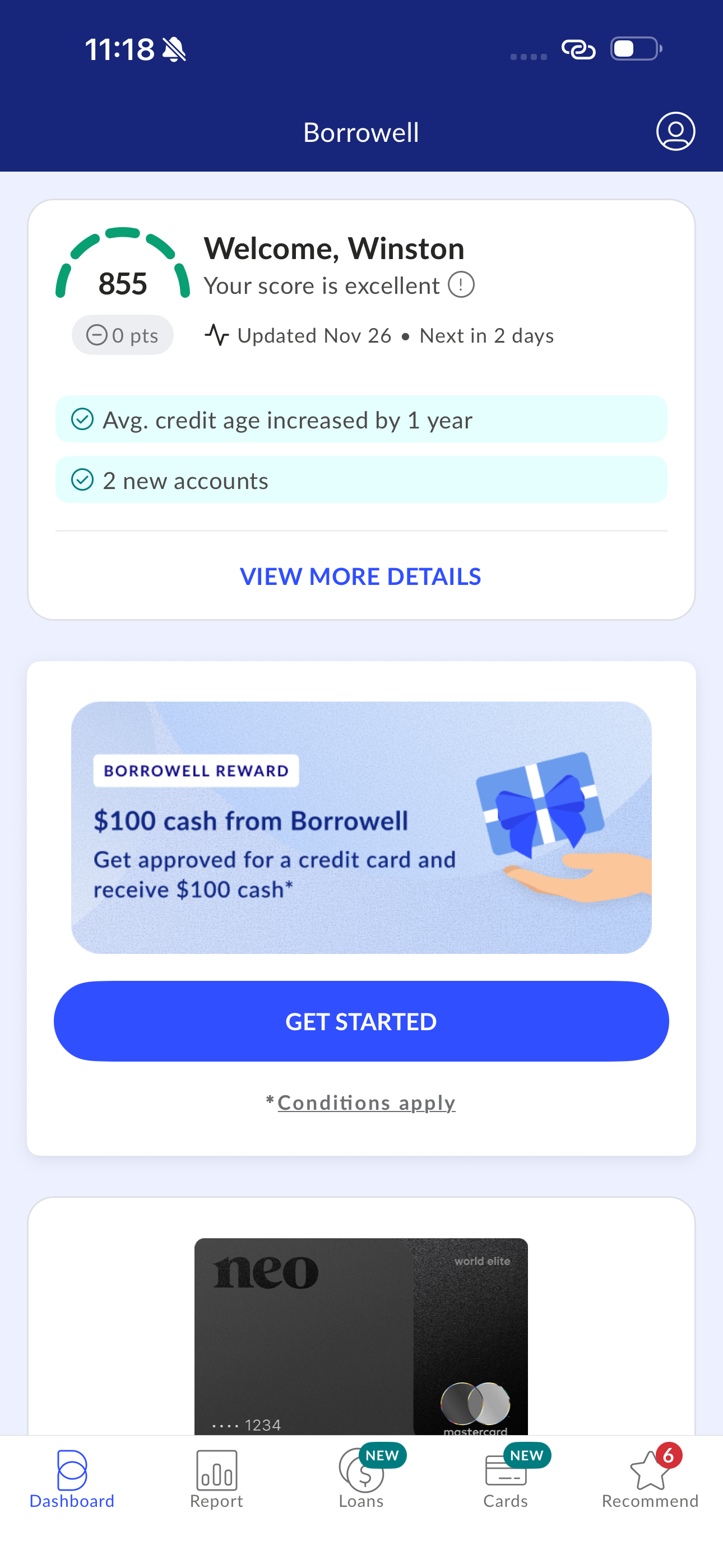Open the 2 new accounts update
Viewport: 723px width, 1568px height.
(x=361, y=480)
